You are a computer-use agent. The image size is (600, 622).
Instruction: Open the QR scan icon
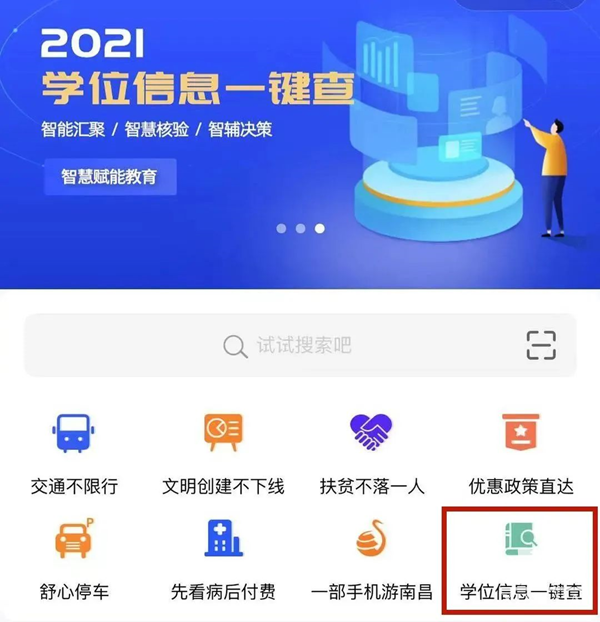(541, 346)
